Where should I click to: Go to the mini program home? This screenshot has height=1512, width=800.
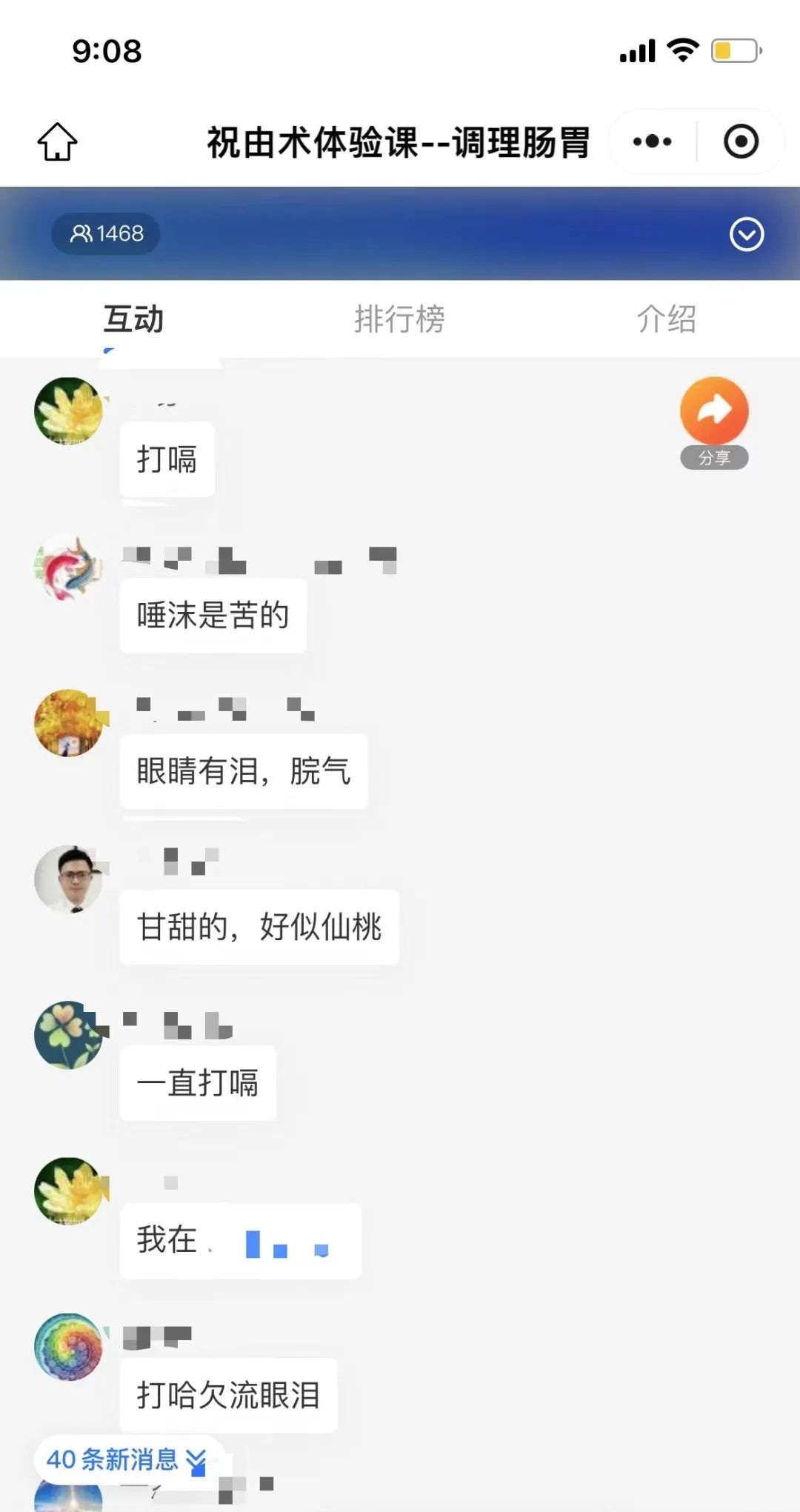[57, 141]
